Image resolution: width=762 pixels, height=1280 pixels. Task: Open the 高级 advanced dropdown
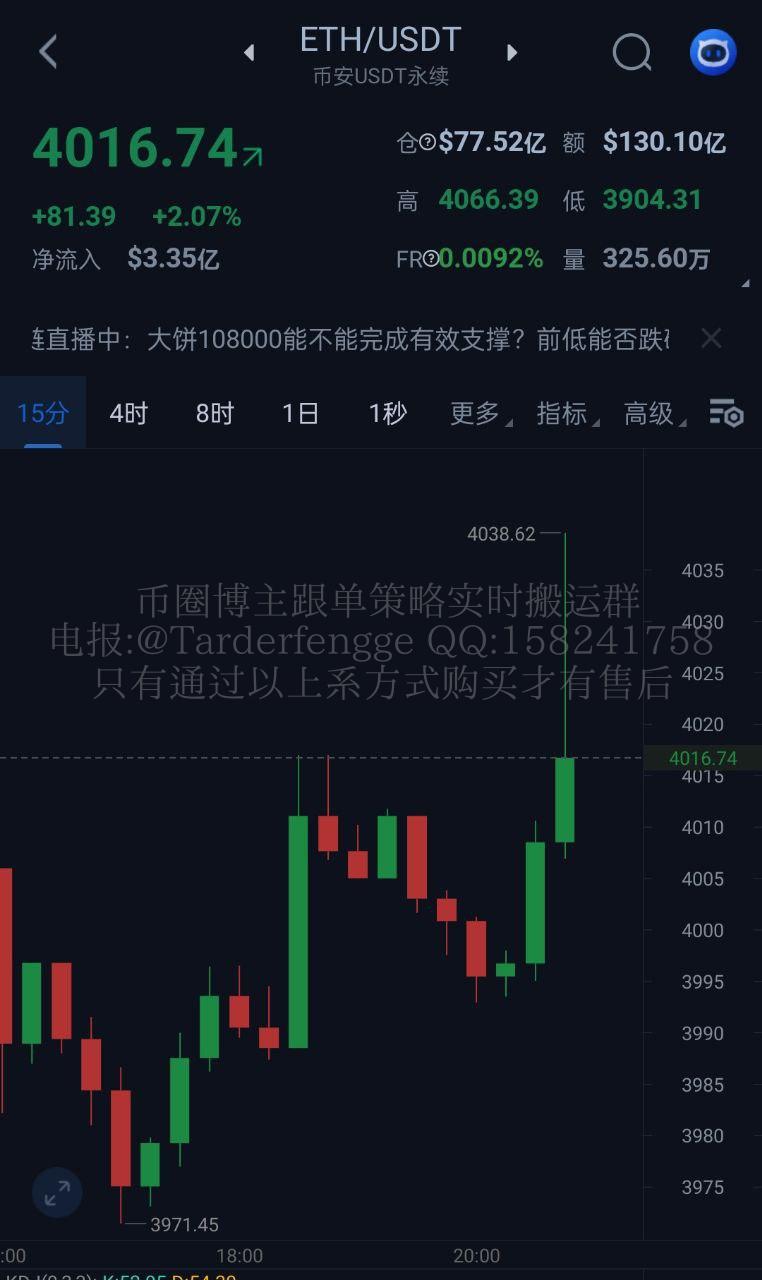tap(653, 413)
